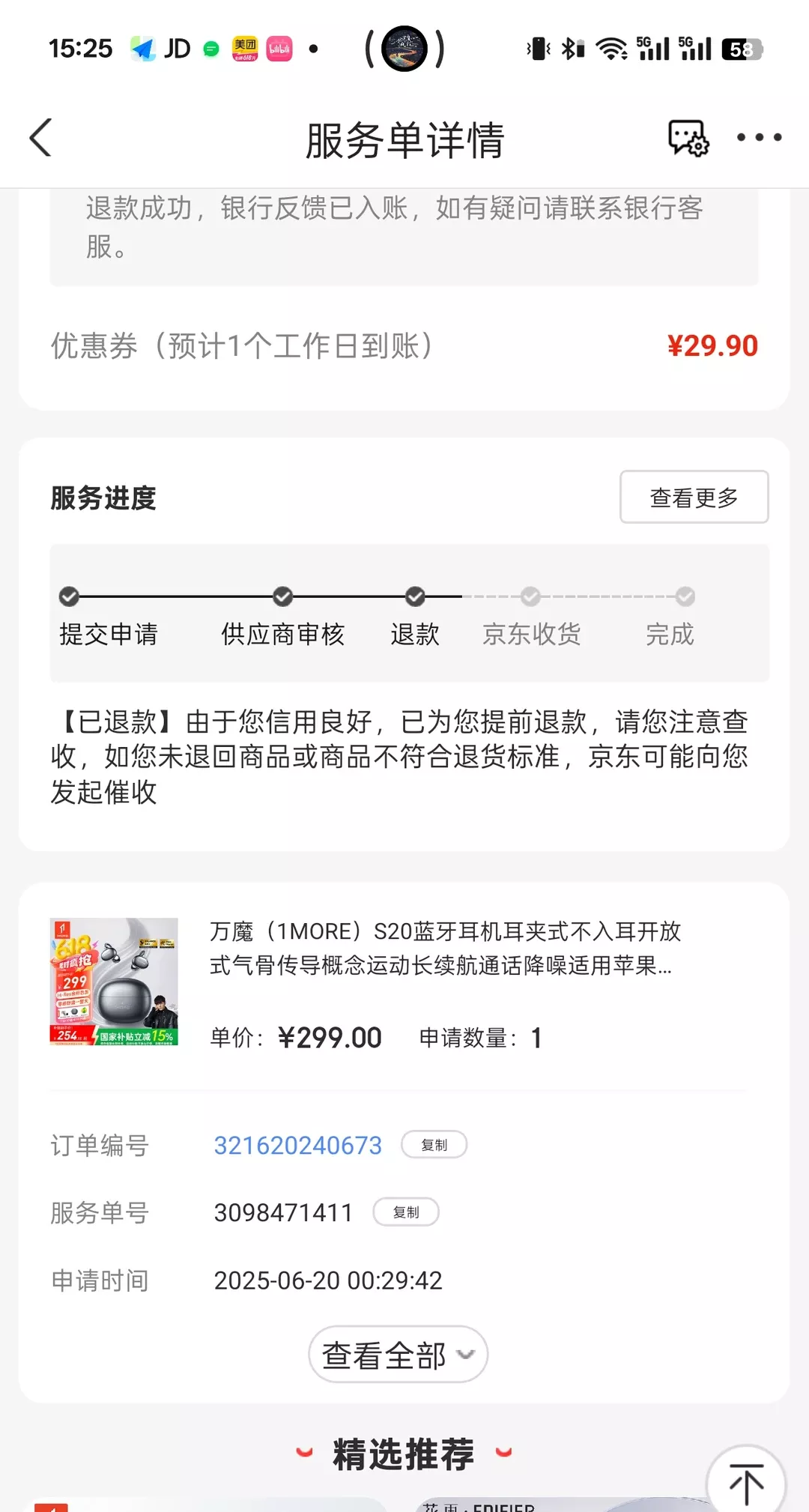Viewport: 809px width, 1512px height.
Task: Open the 1MORE S20 product thumbnail
Action: pyautogui.click(x=113, y=982)
